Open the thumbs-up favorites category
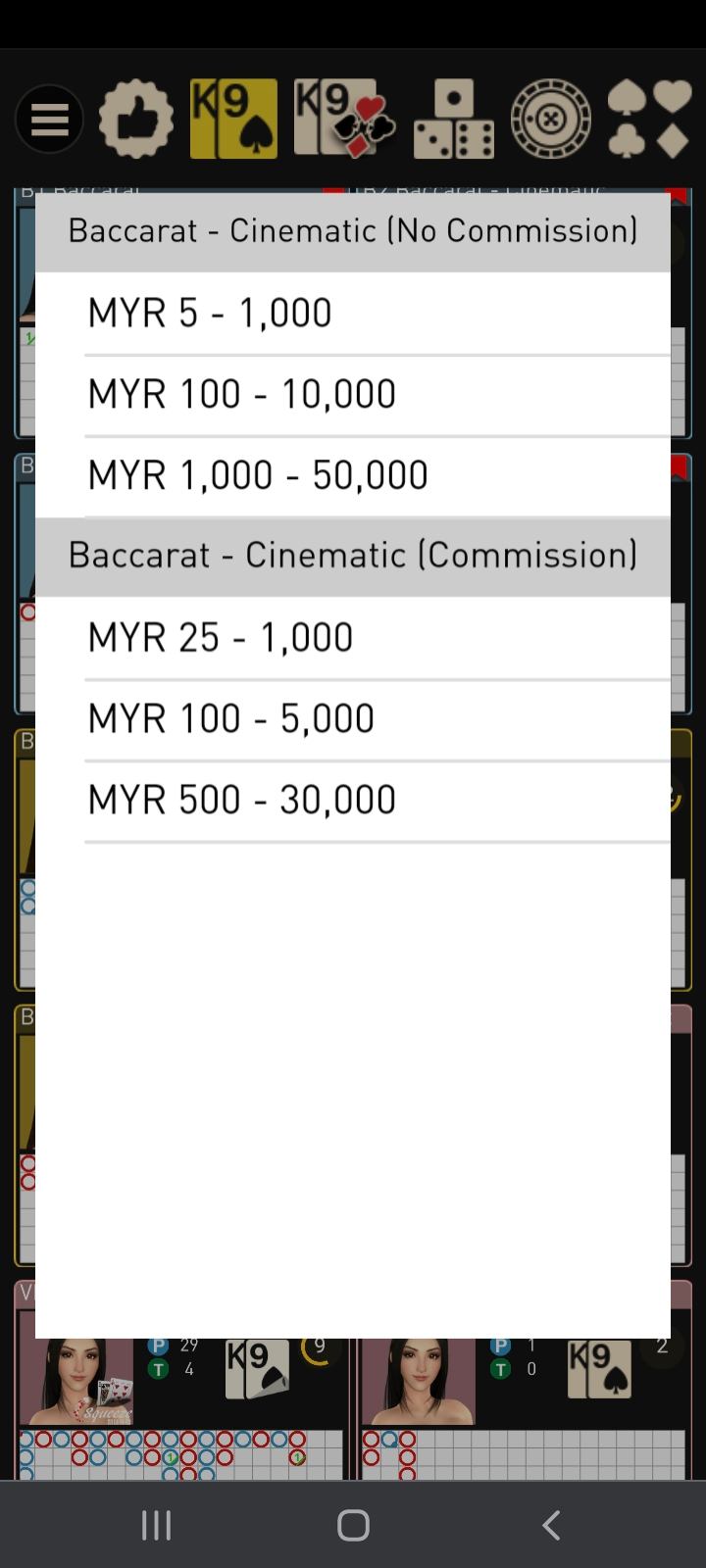The height and width of the screenshot is (1568, 706). click(x=136, y=120)
